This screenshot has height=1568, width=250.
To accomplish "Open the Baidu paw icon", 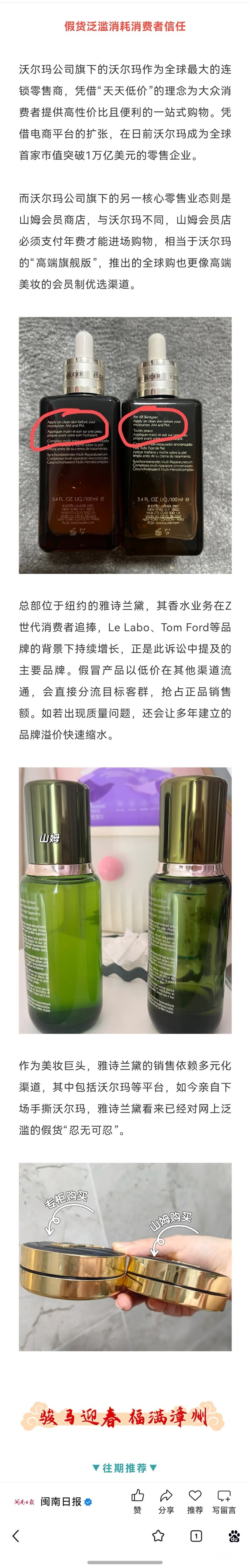I will (x=233, y=1536).
